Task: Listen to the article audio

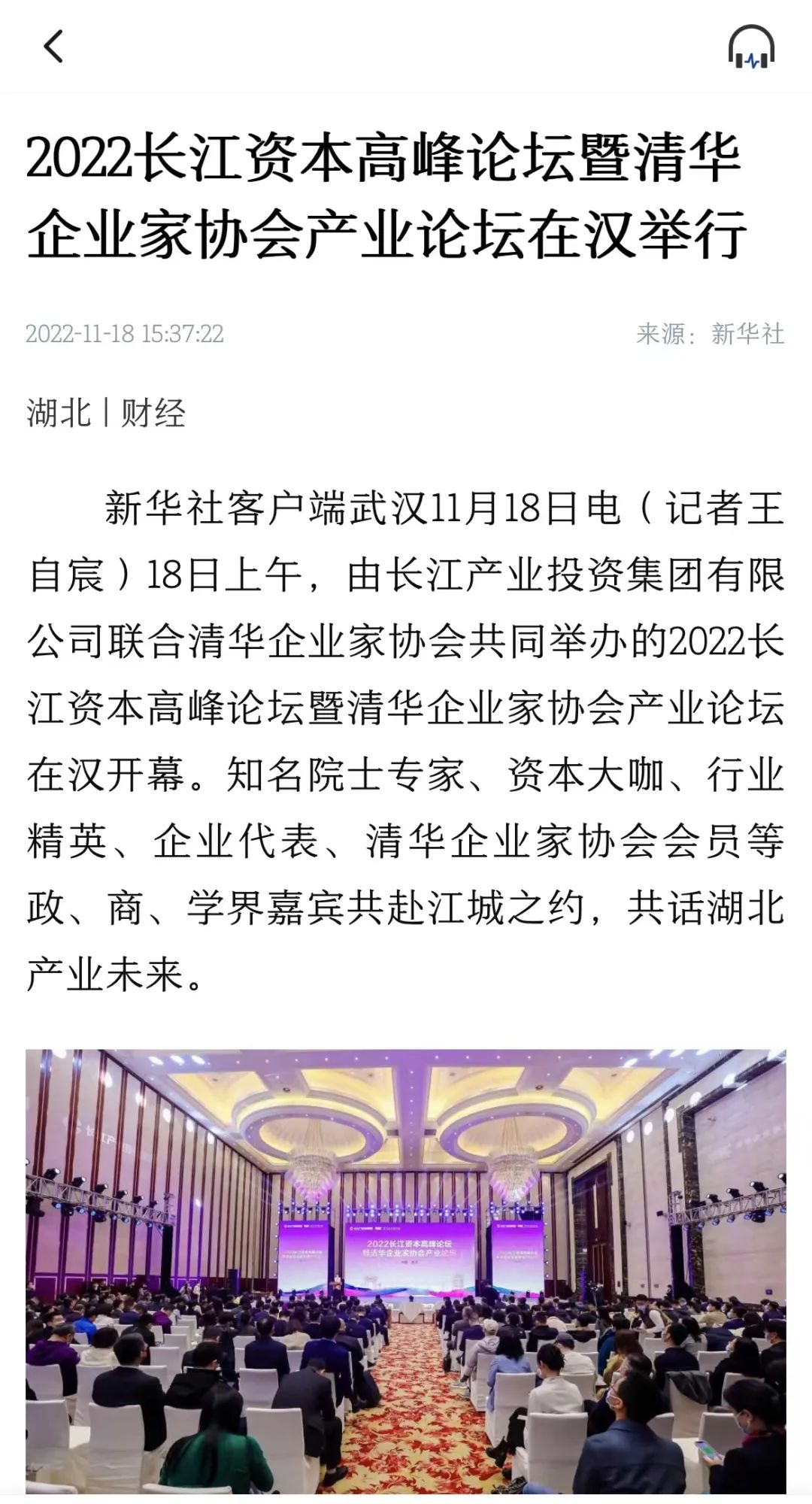Action: point(750,47)
